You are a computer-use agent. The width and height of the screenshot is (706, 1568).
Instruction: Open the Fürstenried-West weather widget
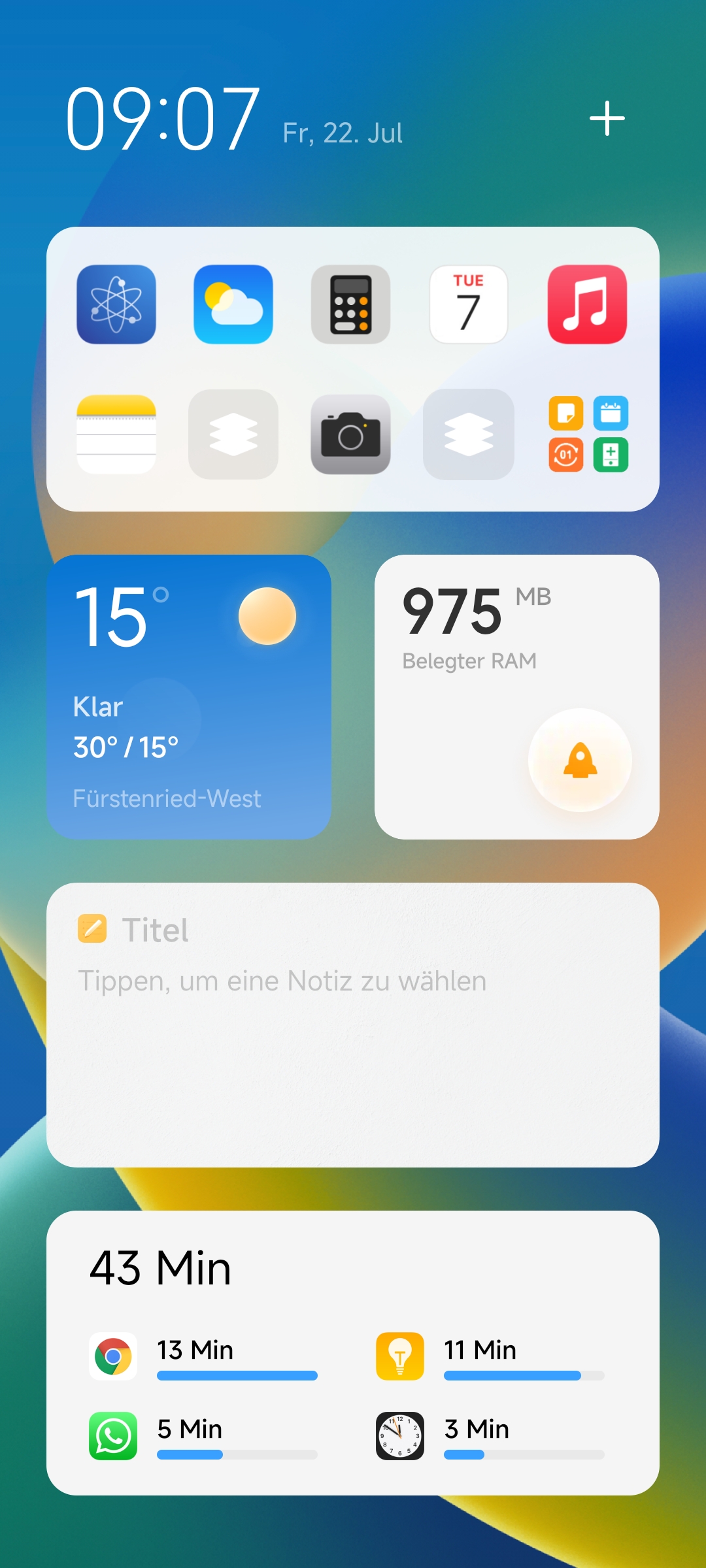pos(189,697)
